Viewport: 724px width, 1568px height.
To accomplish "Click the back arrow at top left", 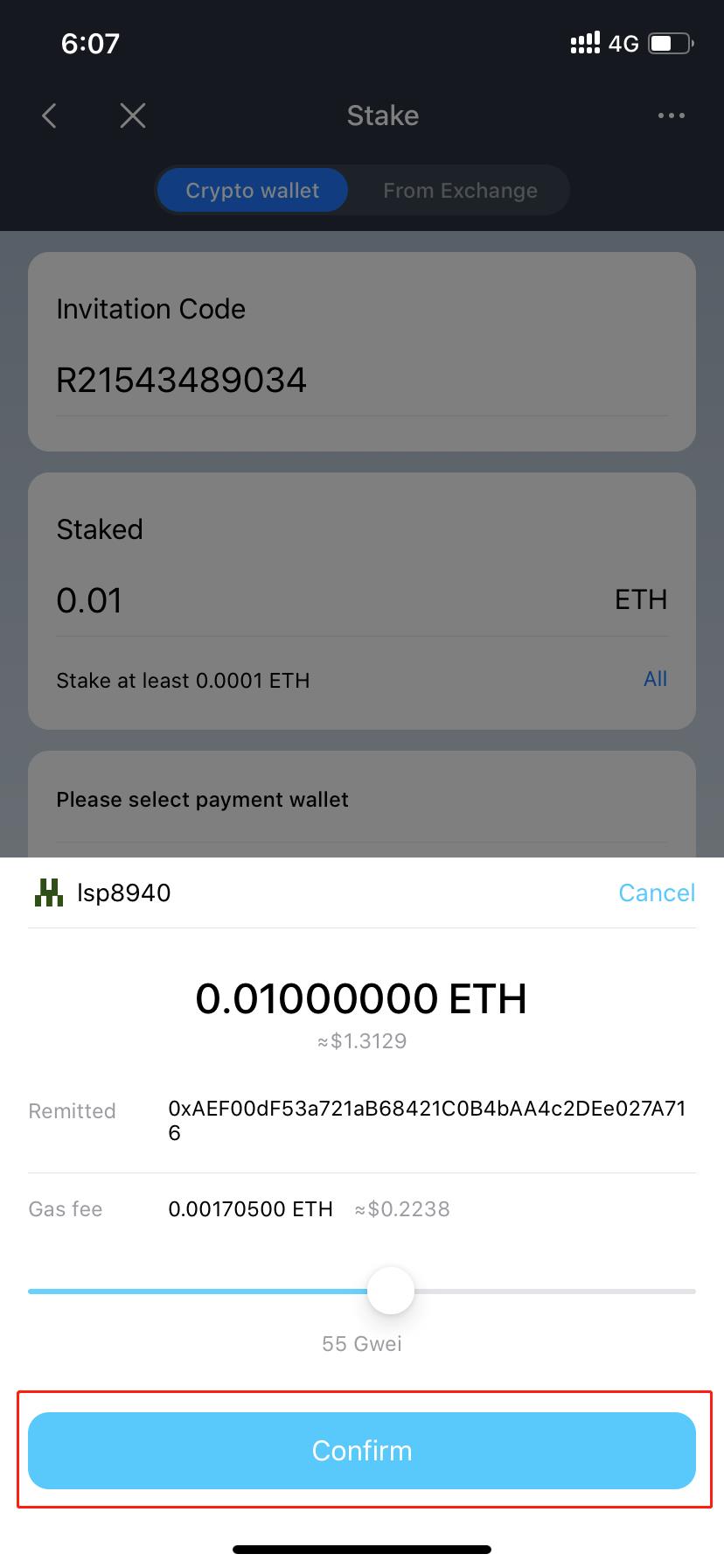I will tap(50, 115).
